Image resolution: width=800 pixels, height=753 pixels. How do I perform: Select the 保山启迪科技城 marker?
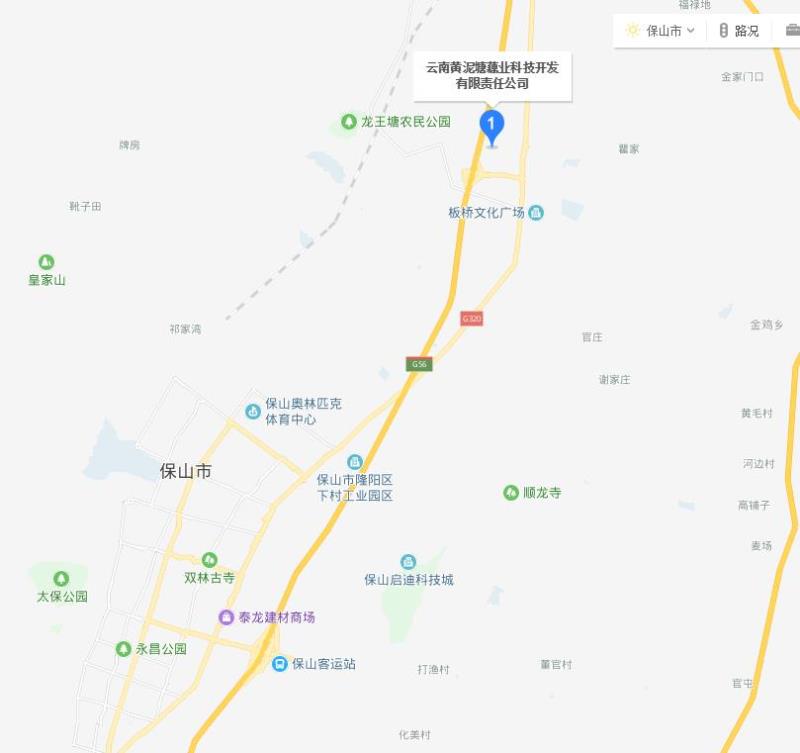tap(408, 563)
